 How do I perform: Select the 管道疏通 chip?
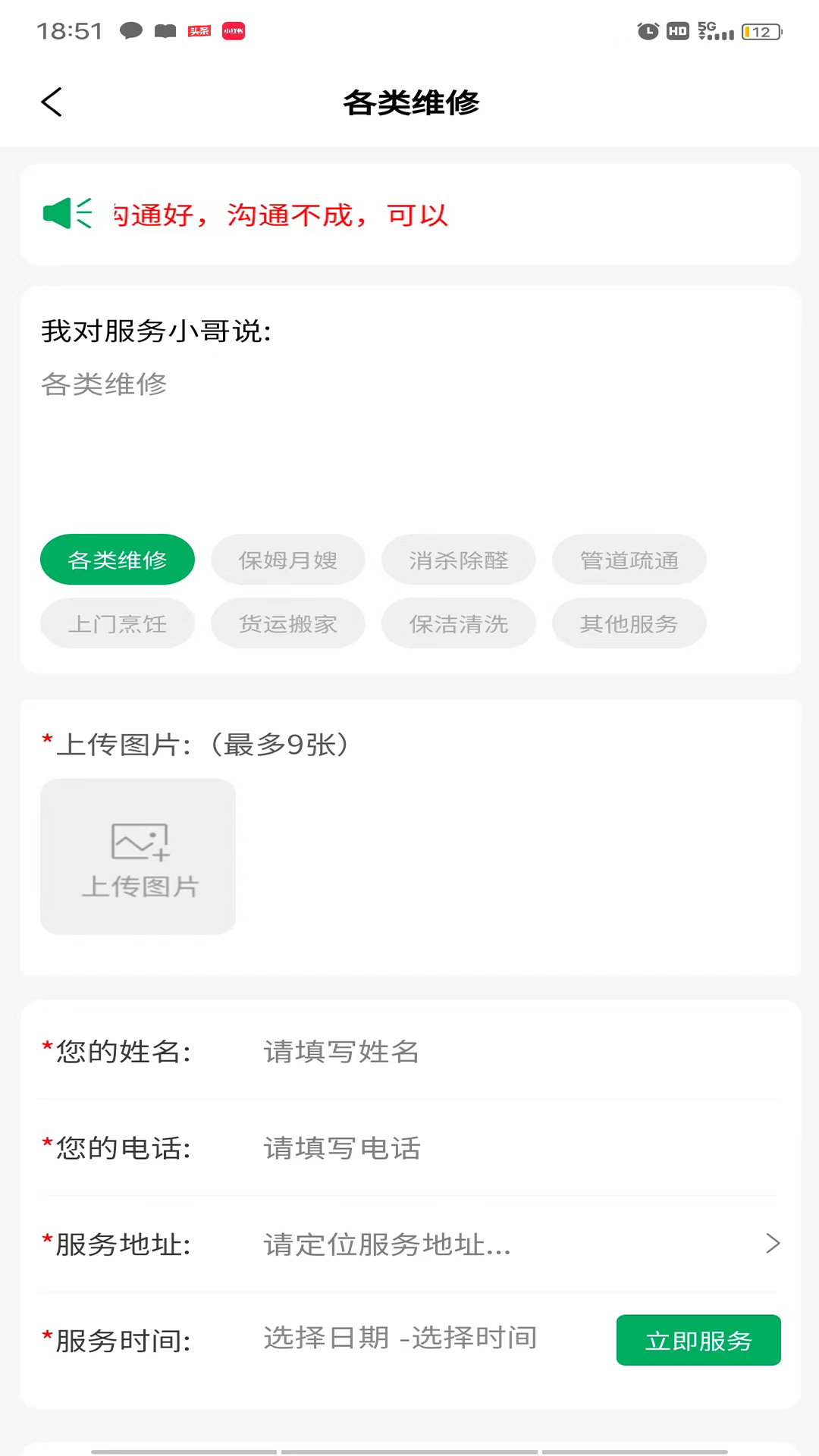[629, 560]
